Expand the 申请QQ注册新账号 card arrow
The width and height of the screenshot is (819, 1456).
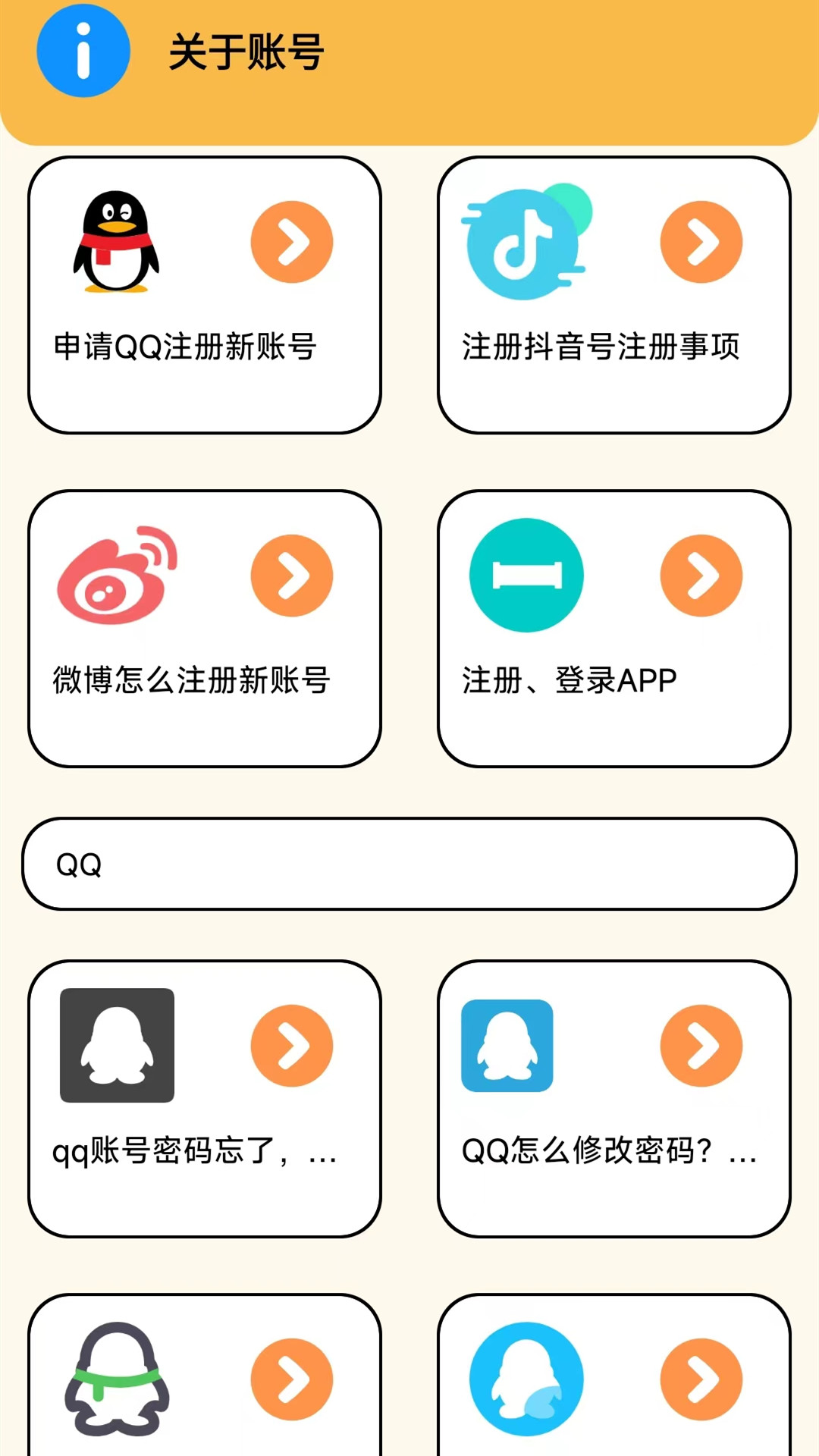point(293,241)
